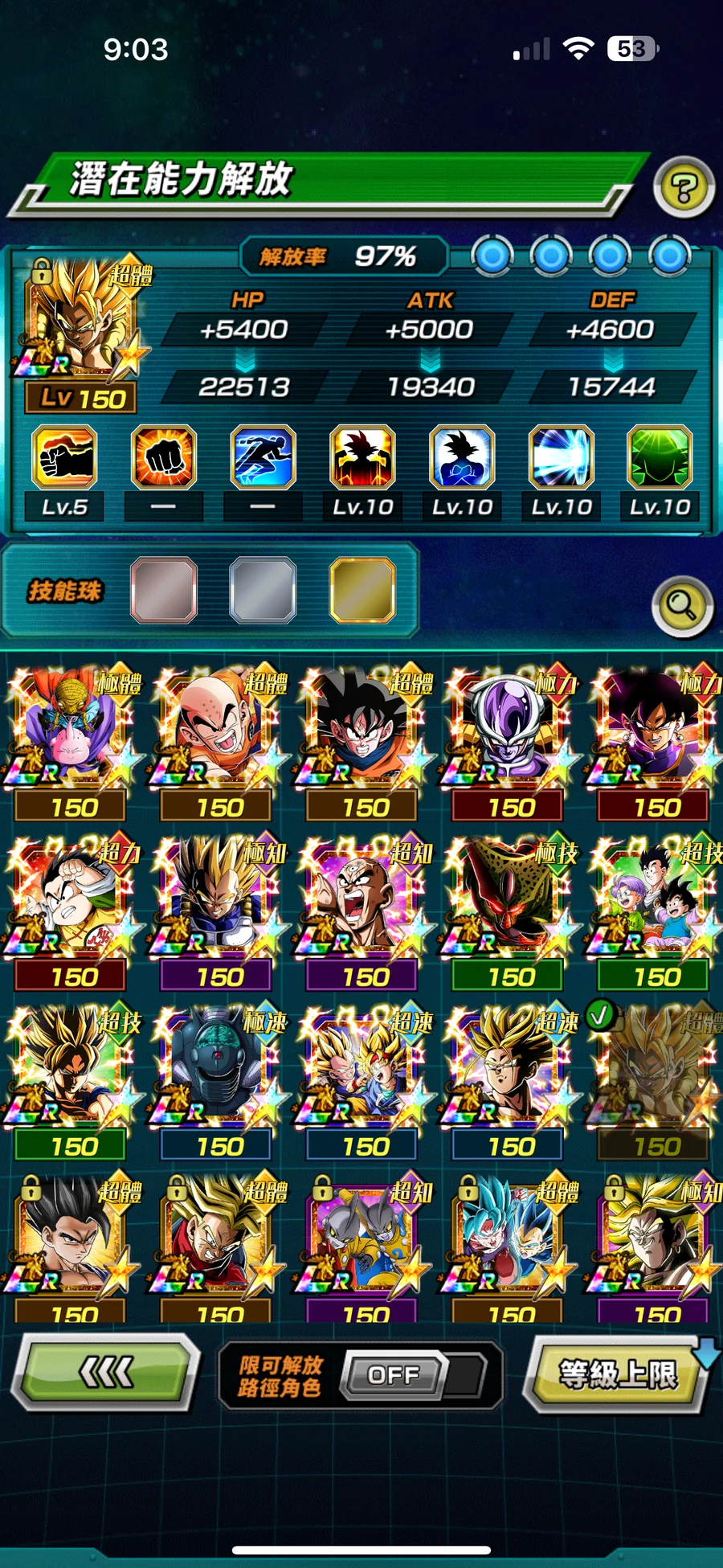Open the magnifying glass search filter
Image resolution: width=723 pixels, height=1568 pixels.
click(x=682, y=605)
